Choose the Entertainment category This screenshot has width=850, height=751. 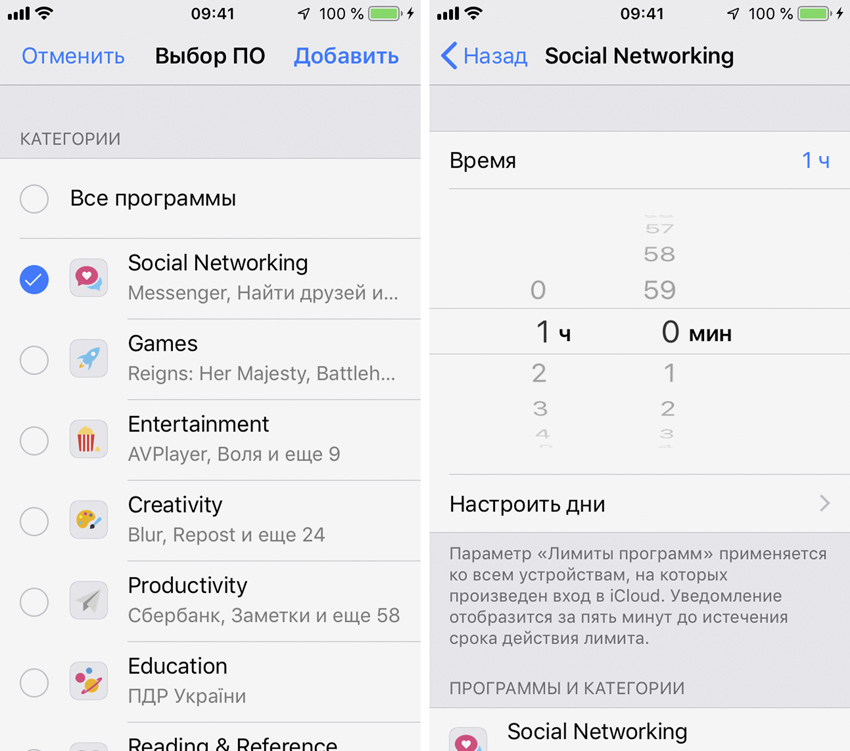coord(34,440)
